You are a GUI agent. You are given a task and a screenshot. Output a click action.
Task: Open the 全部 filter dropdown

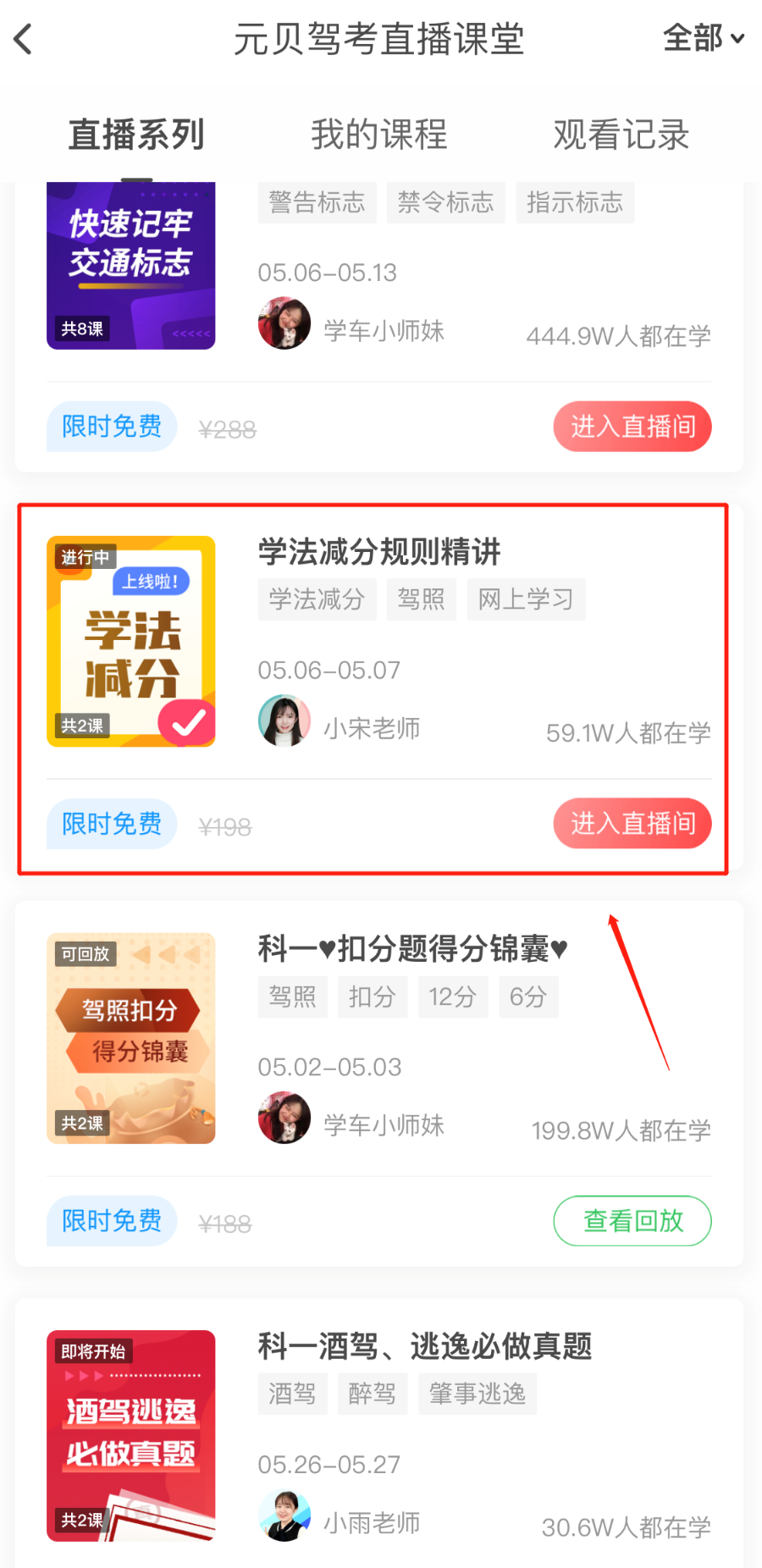point(703,39)
